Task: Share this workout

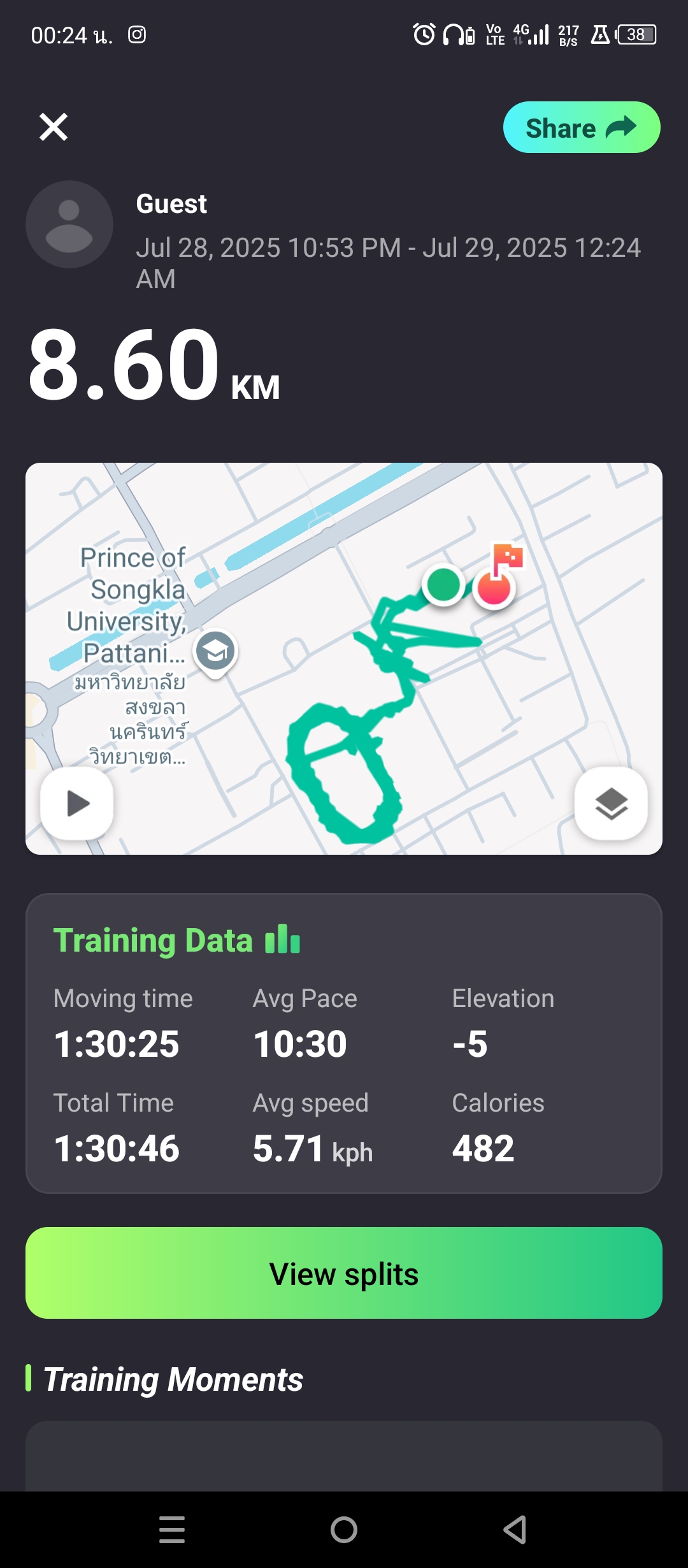Action: (x=581, y=127)
